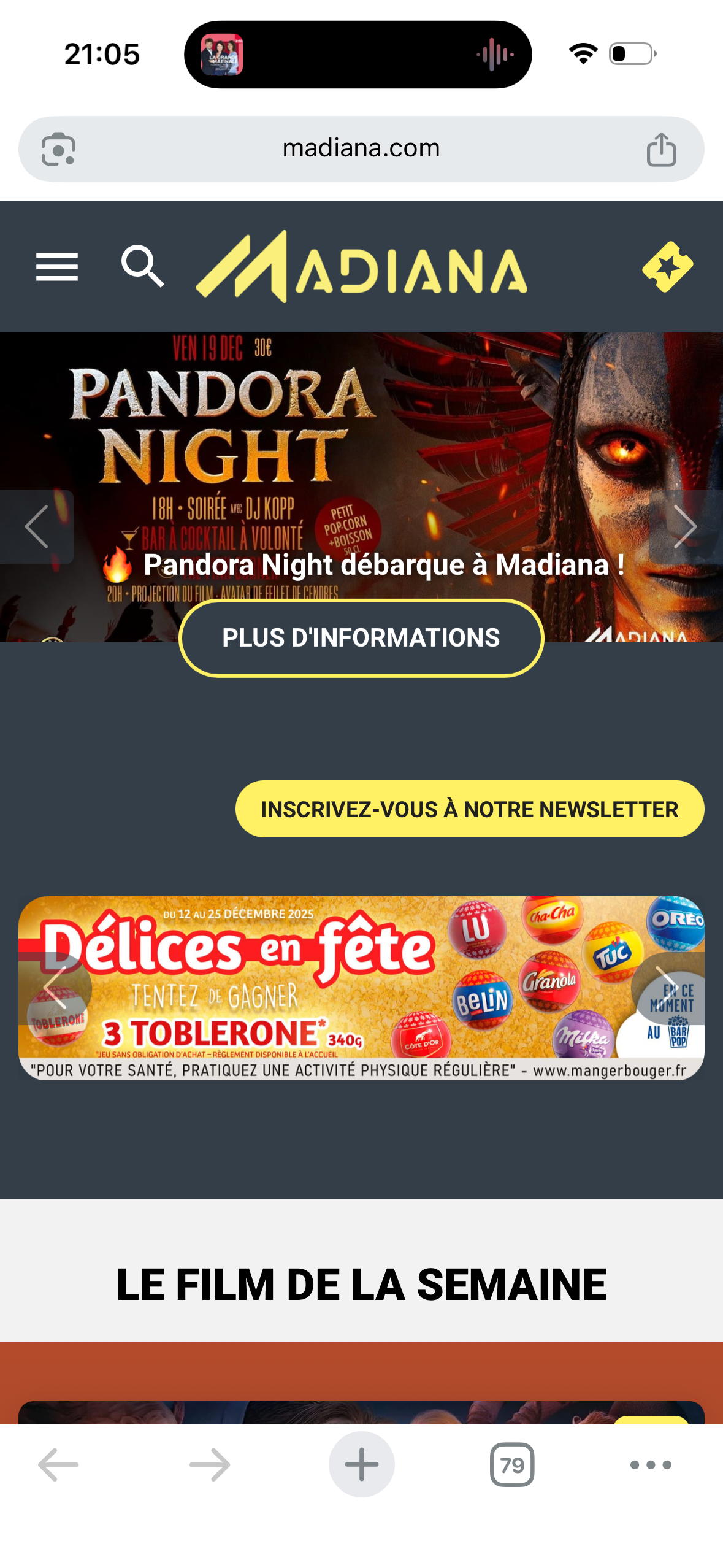The width and height of the screenshot is (723, 1568).
Task: Open the browser's three-dot menu
Action: [651, 1465]
